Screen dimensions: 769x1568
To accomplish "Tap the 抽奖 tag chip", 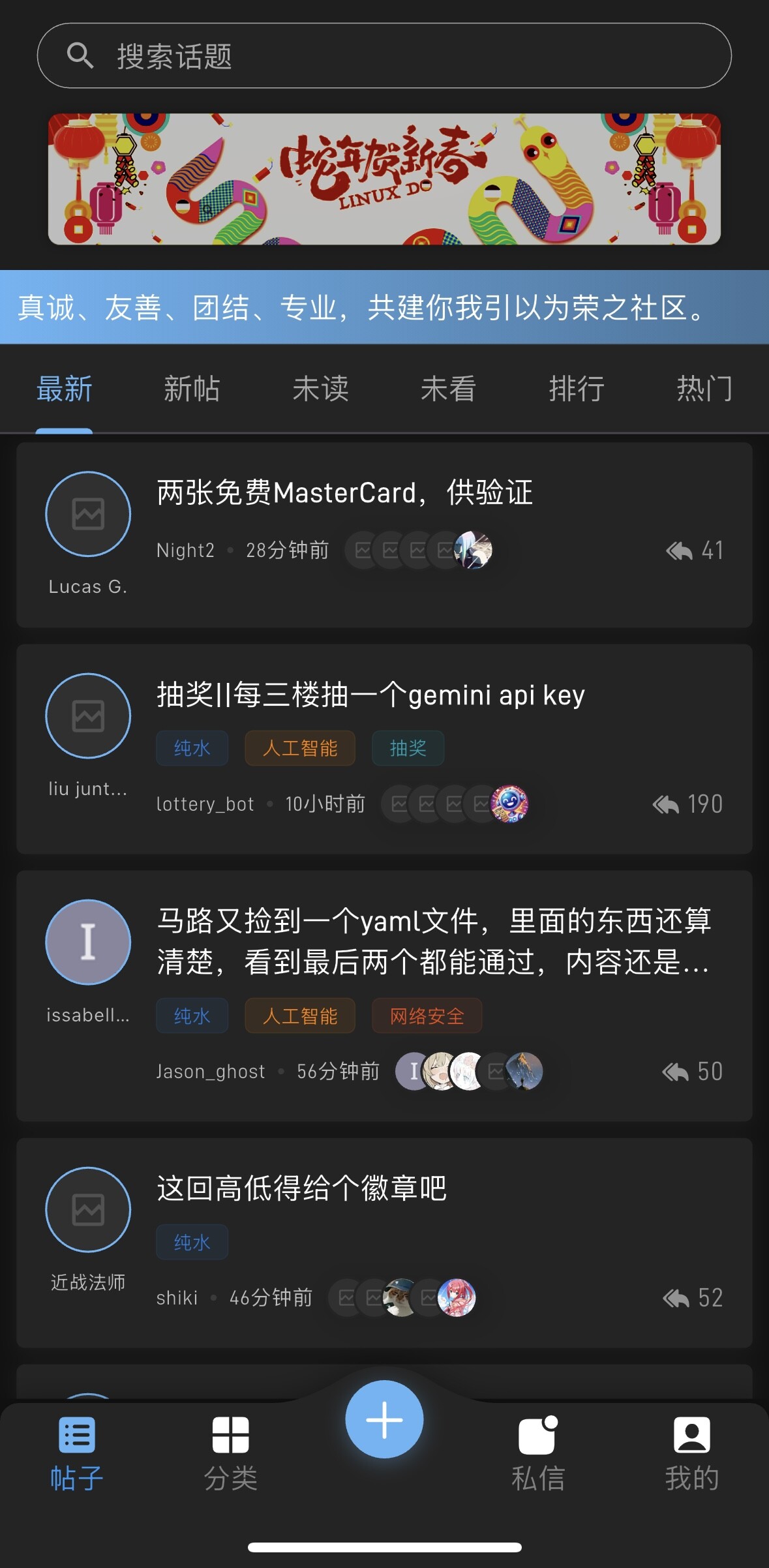I will (408, 748).
